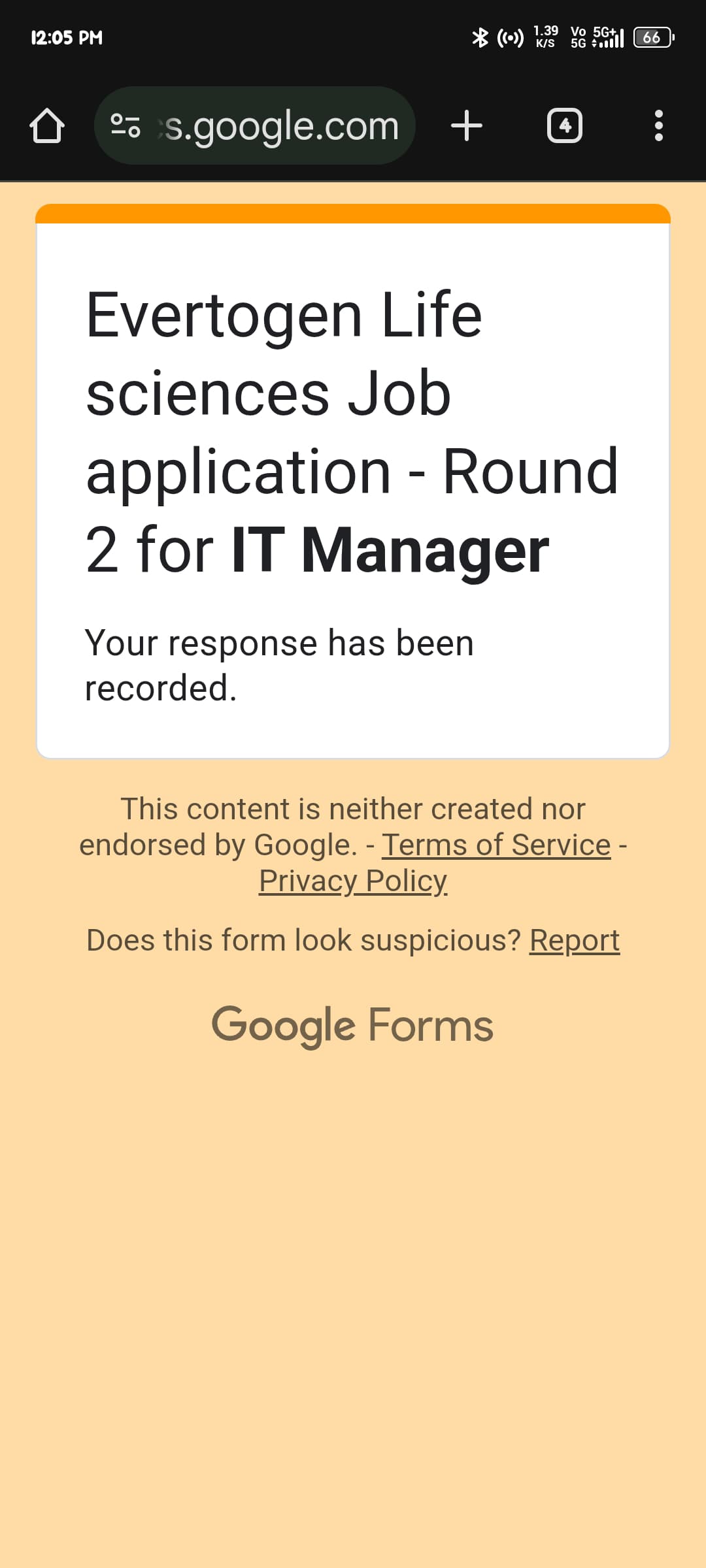Open the Google Forms link

pyautogui.click(x=352, y=1026)
